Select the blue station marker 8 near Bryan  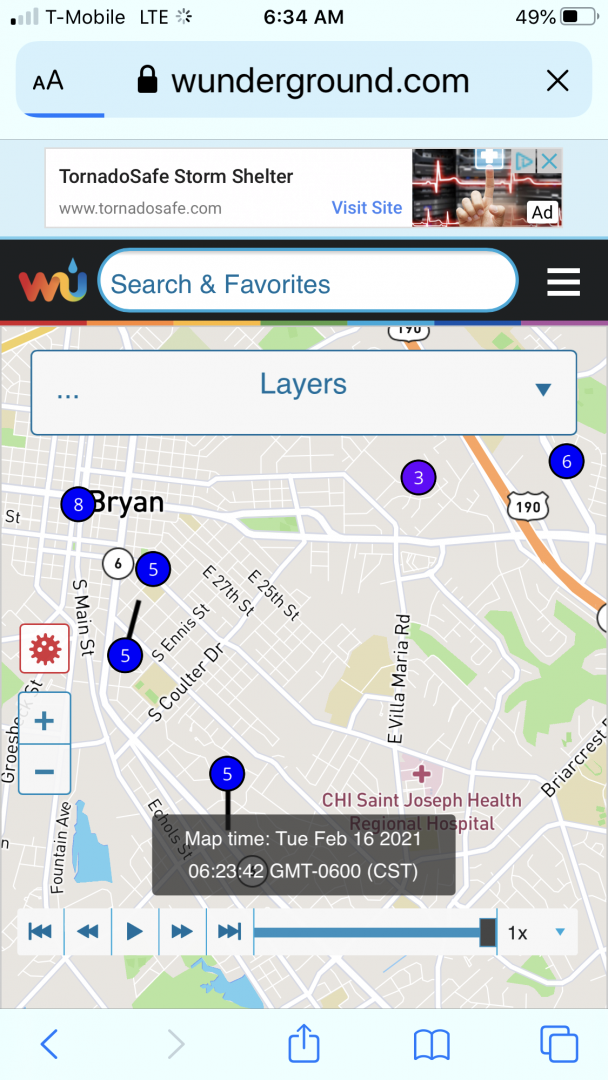tap(77, 505)
